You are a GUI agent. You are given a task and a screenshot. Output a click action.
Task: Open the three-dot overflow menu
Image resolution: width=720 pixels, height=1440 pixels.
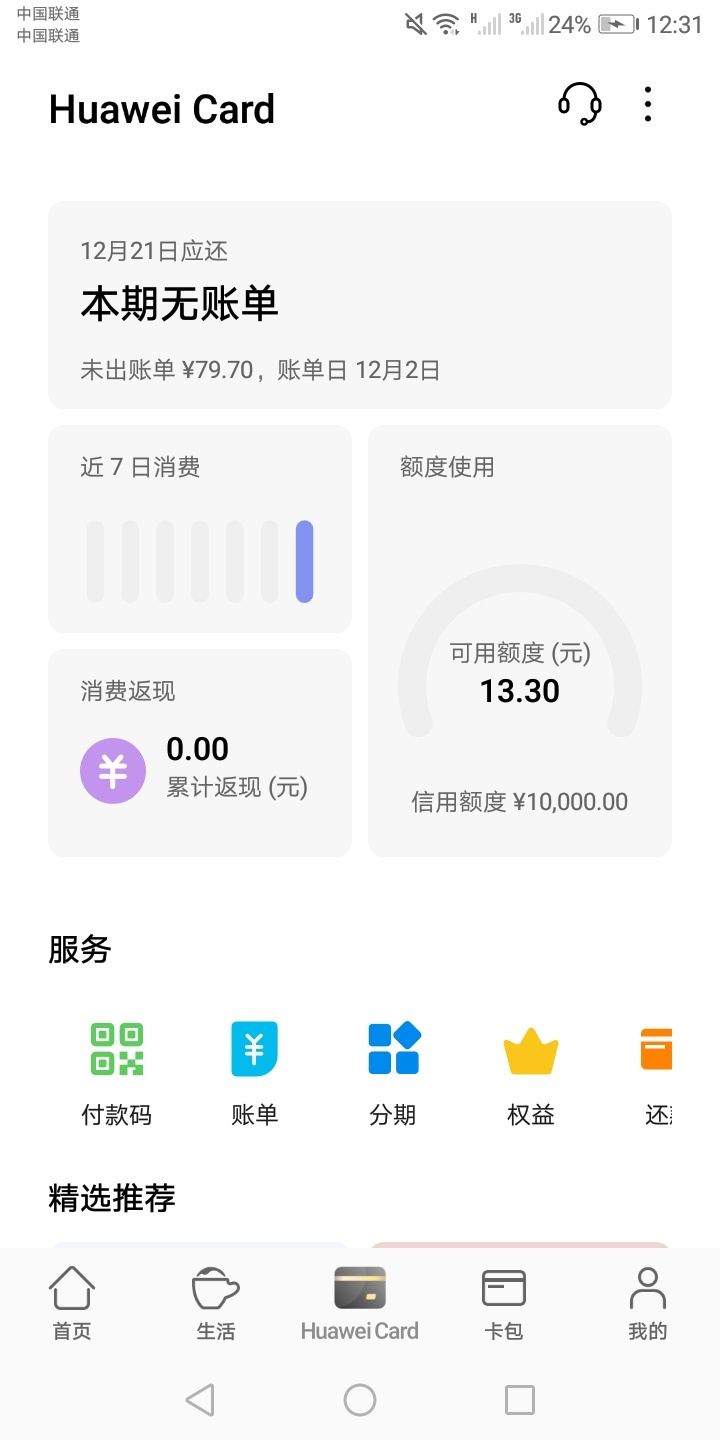(648, 104)
